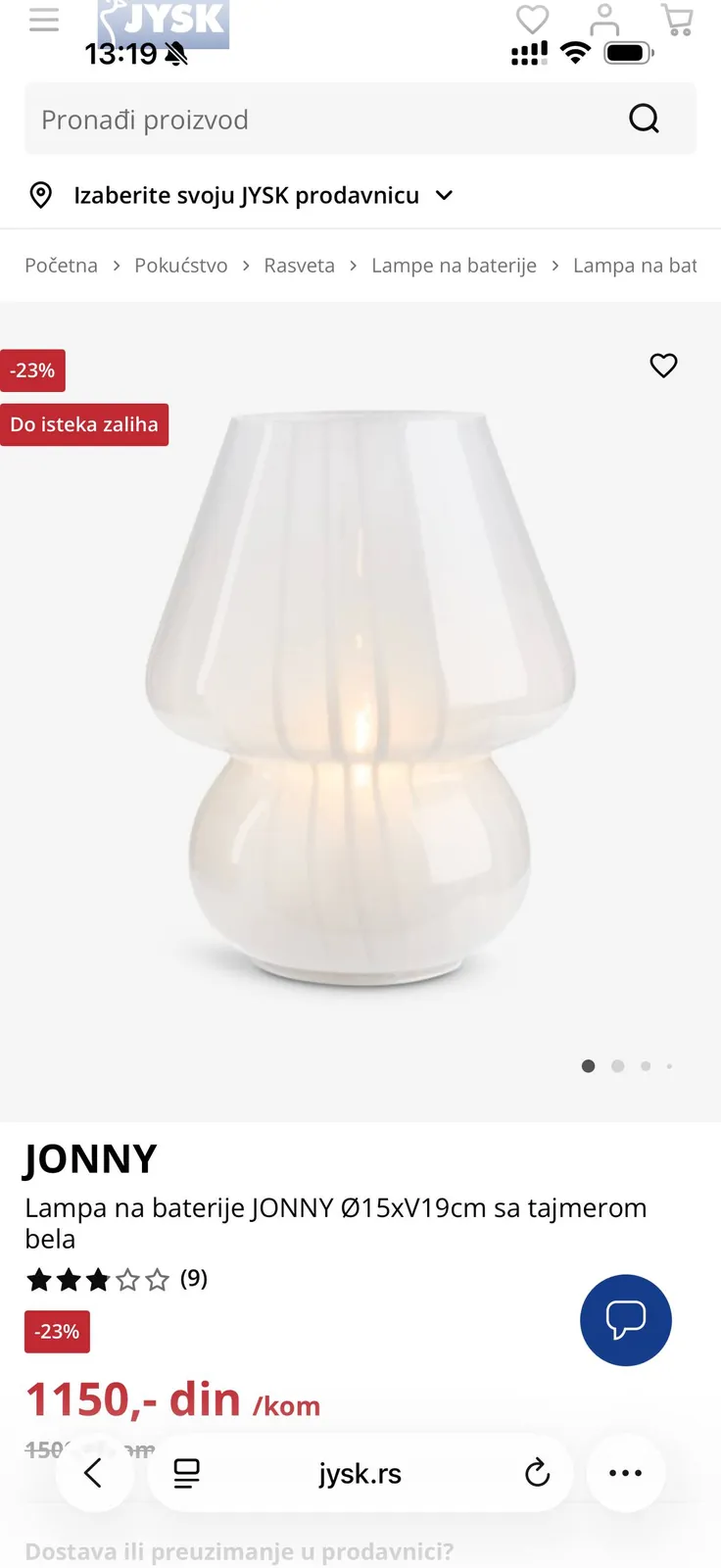View the 9 star-rating reviews
Screen dimensions: 721x1568
click(x=117, y=1279)
